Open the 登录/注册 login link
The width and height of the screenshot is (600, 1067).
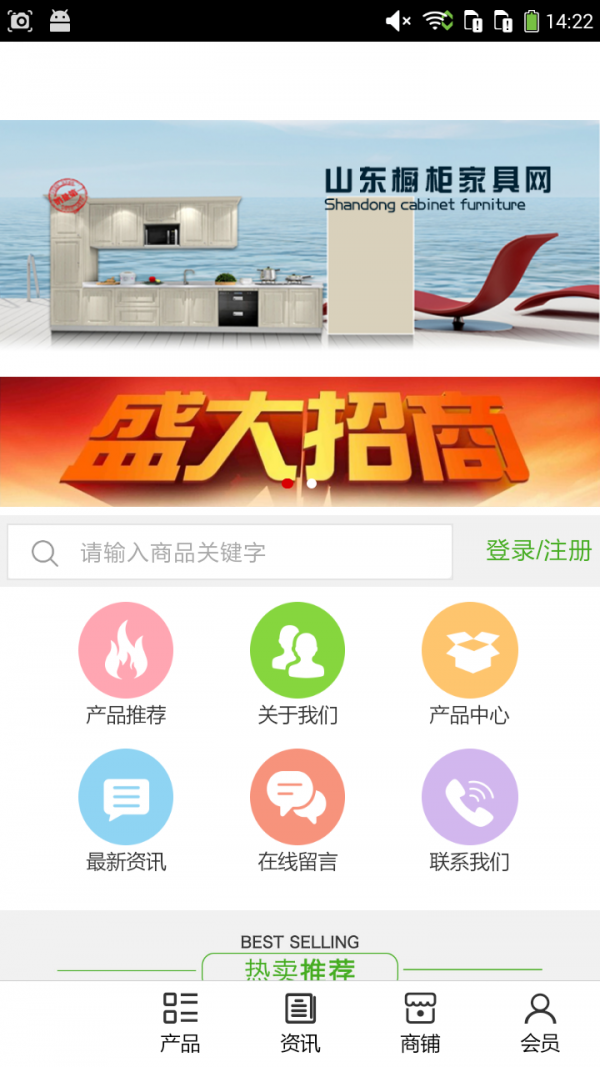(x=538, y=550)
